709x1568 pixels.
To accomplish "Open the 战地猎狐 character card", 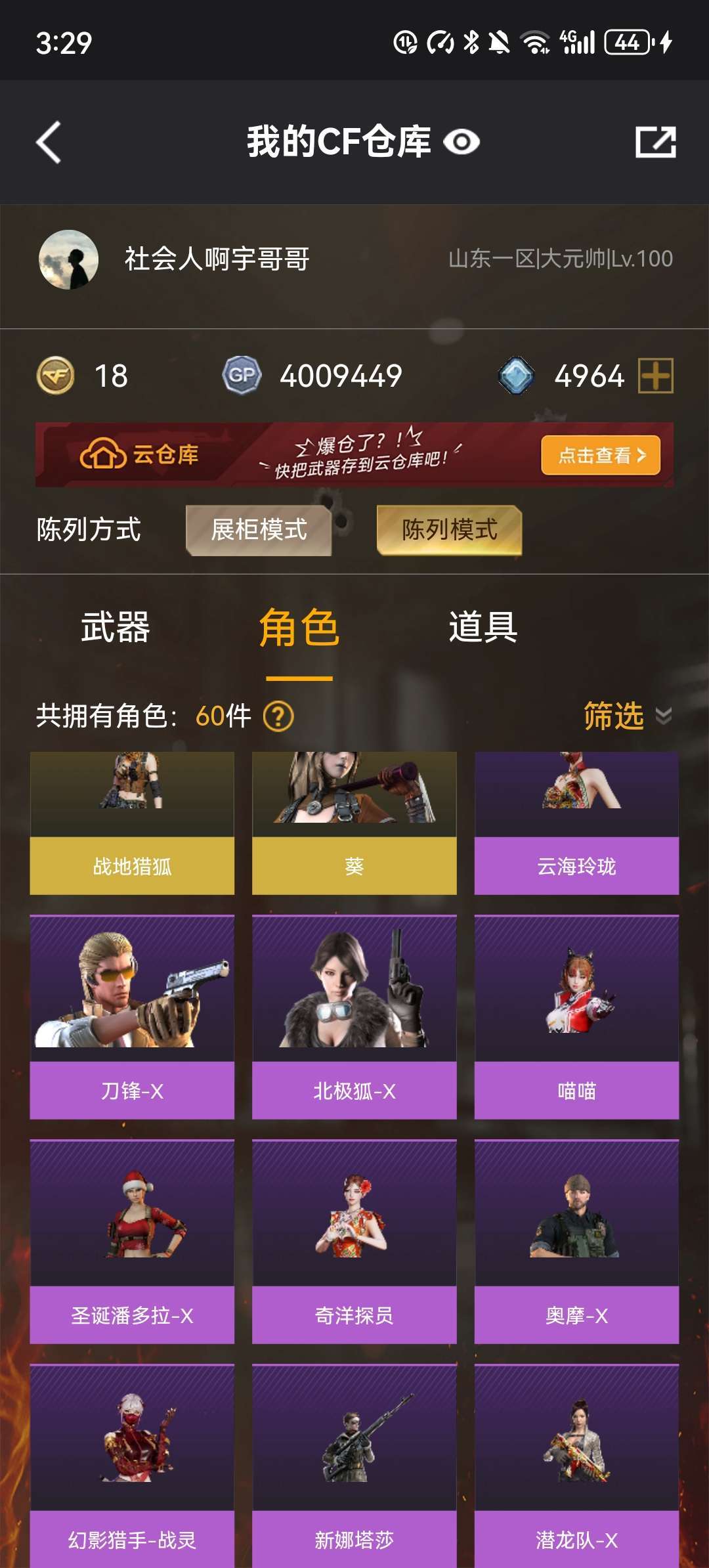I will click(132, 823).
